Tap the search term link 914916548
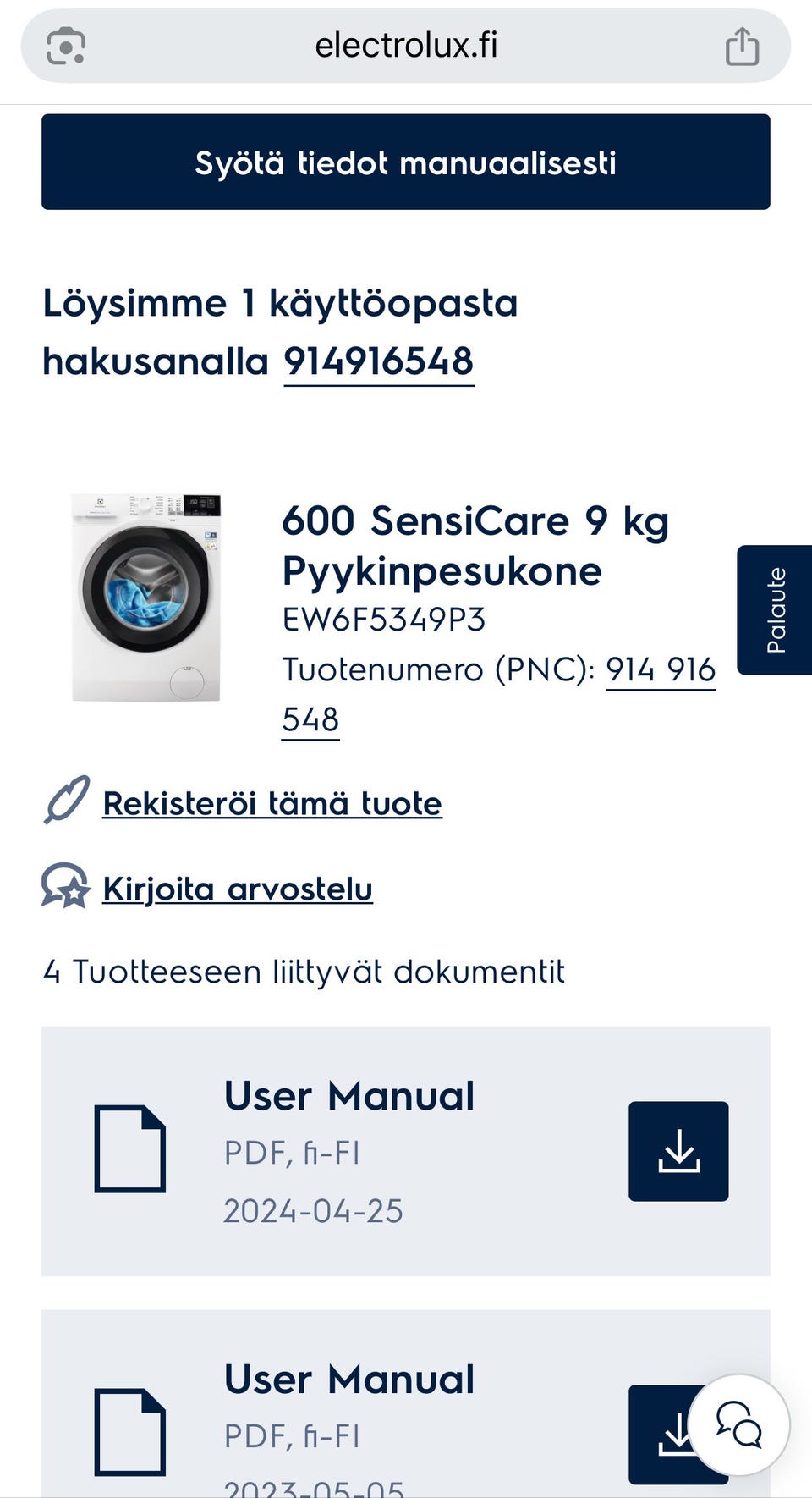Screen dimensions: 812x1498 point(378,362)
